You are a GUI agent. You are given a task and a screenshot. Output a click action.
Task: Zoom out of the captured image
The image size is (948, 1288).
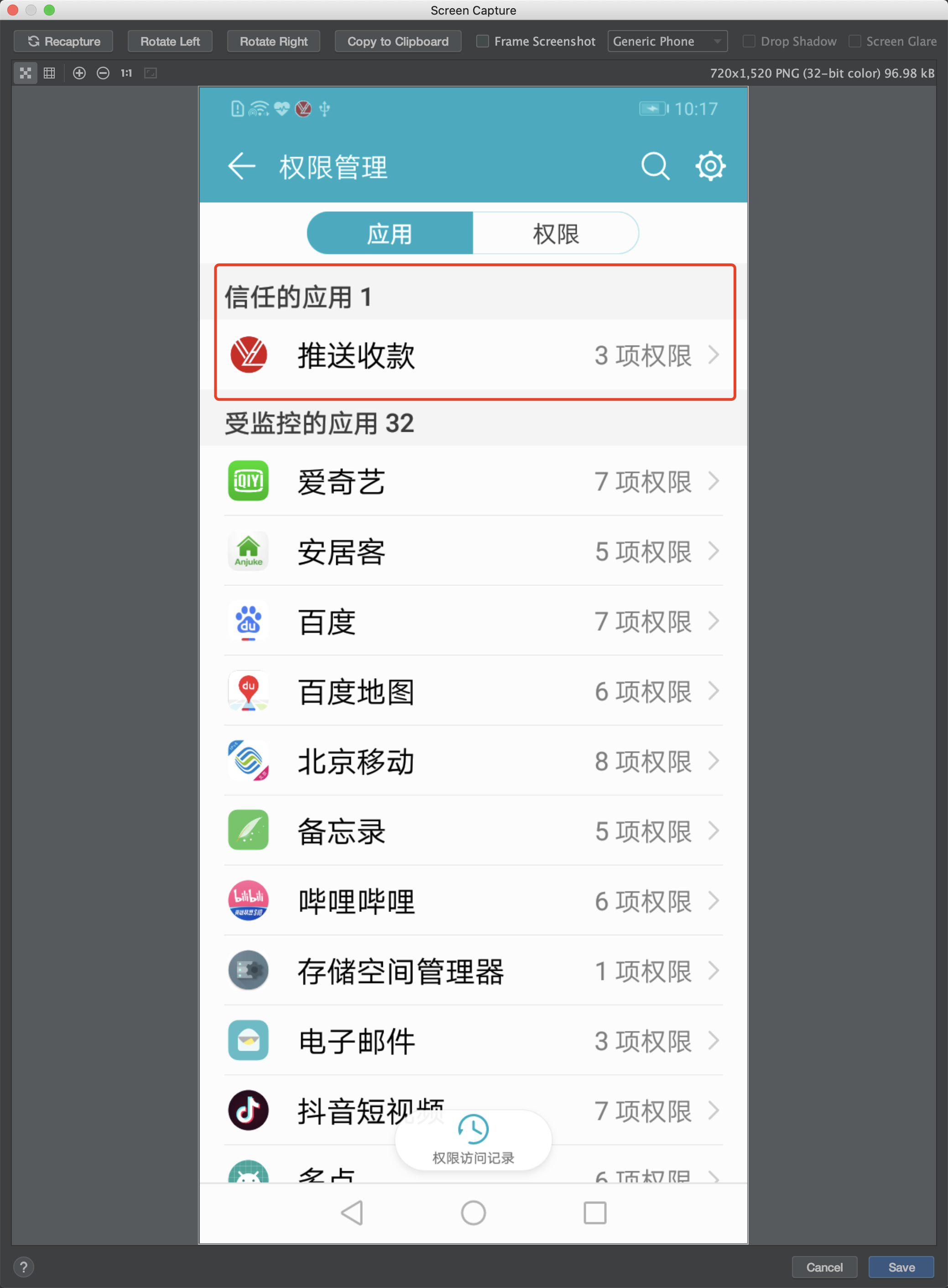pyautogui.click(x=103, y=73)
